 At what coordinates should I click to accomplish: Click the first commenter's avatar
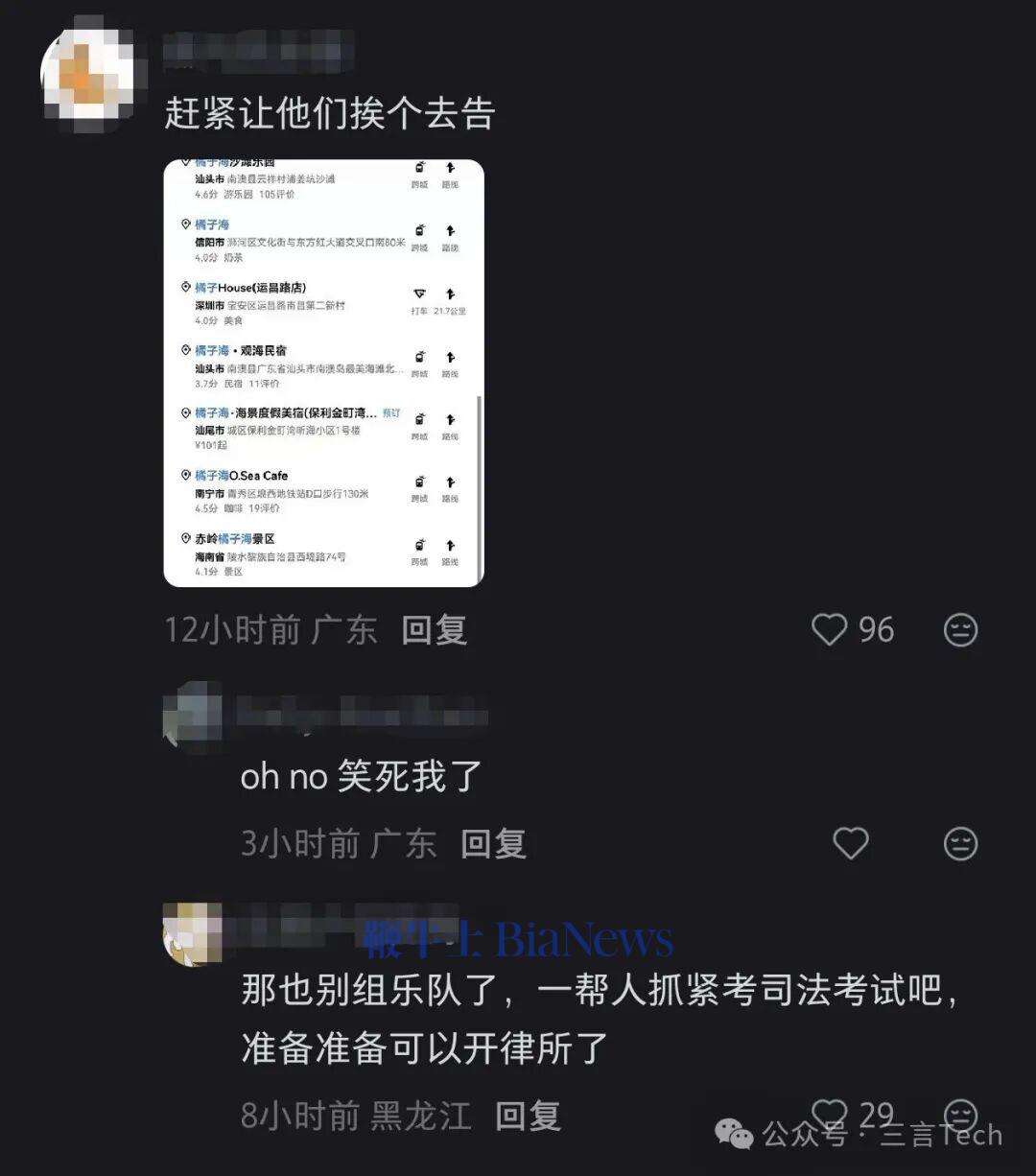(86, 67)
